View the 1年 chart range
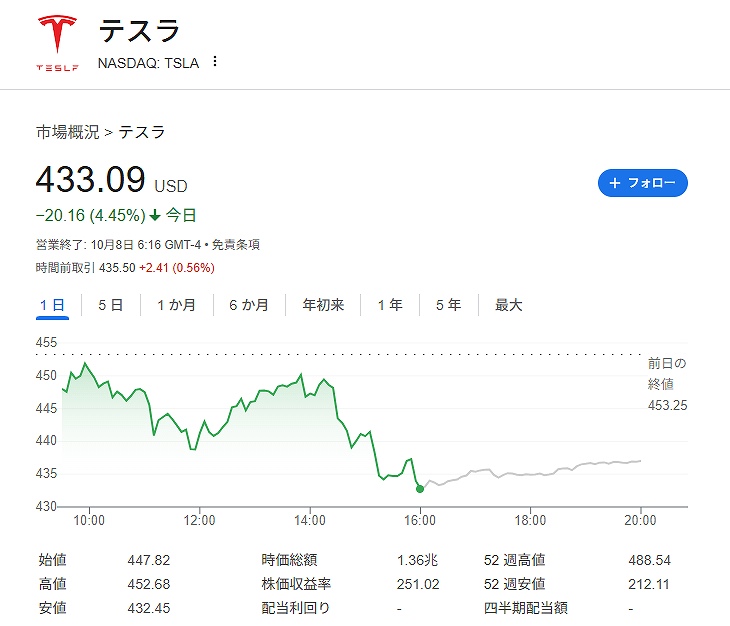The height and width of the screenshot is (626, 730). 390,305
